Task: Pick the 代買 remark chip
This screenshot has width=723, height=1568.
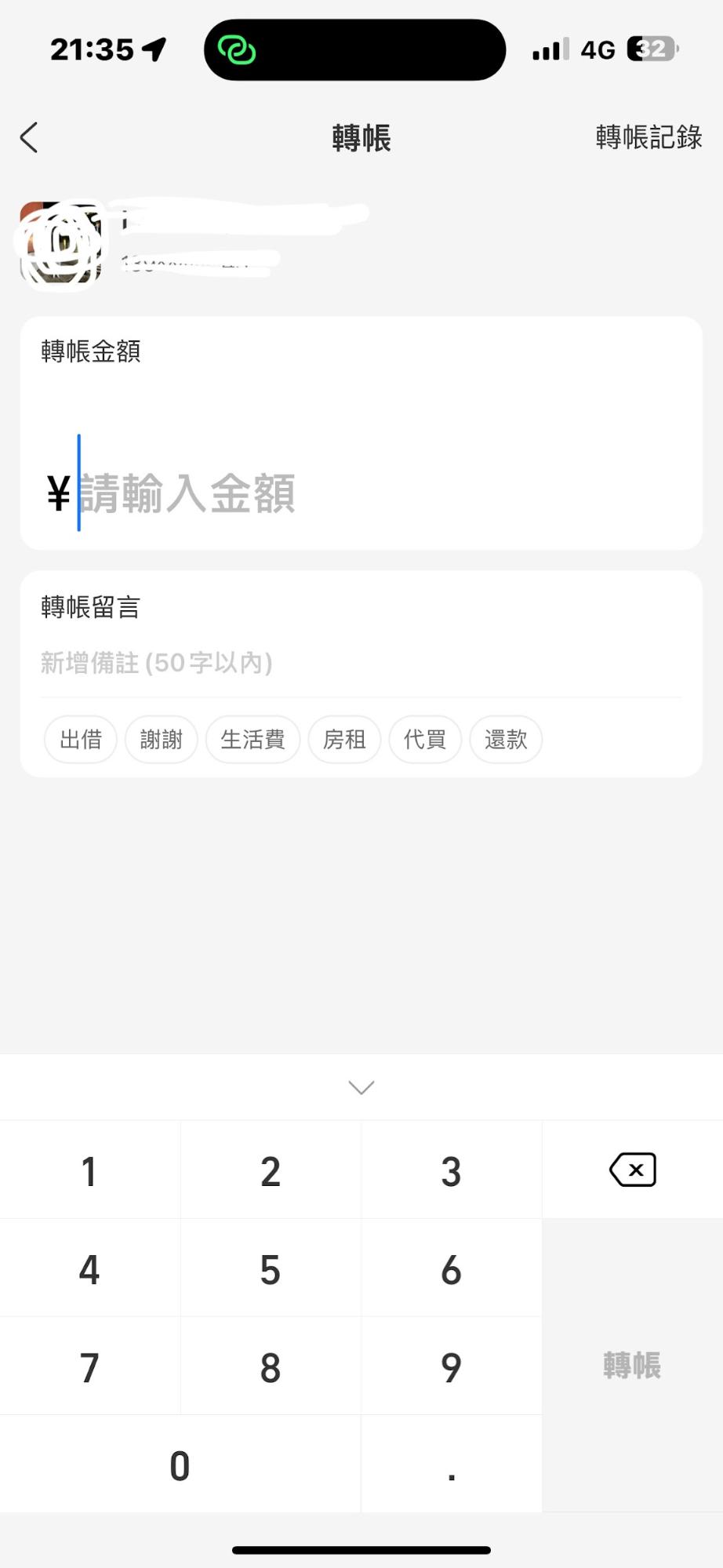Action: pyautogui.click(x=425, y=739)
